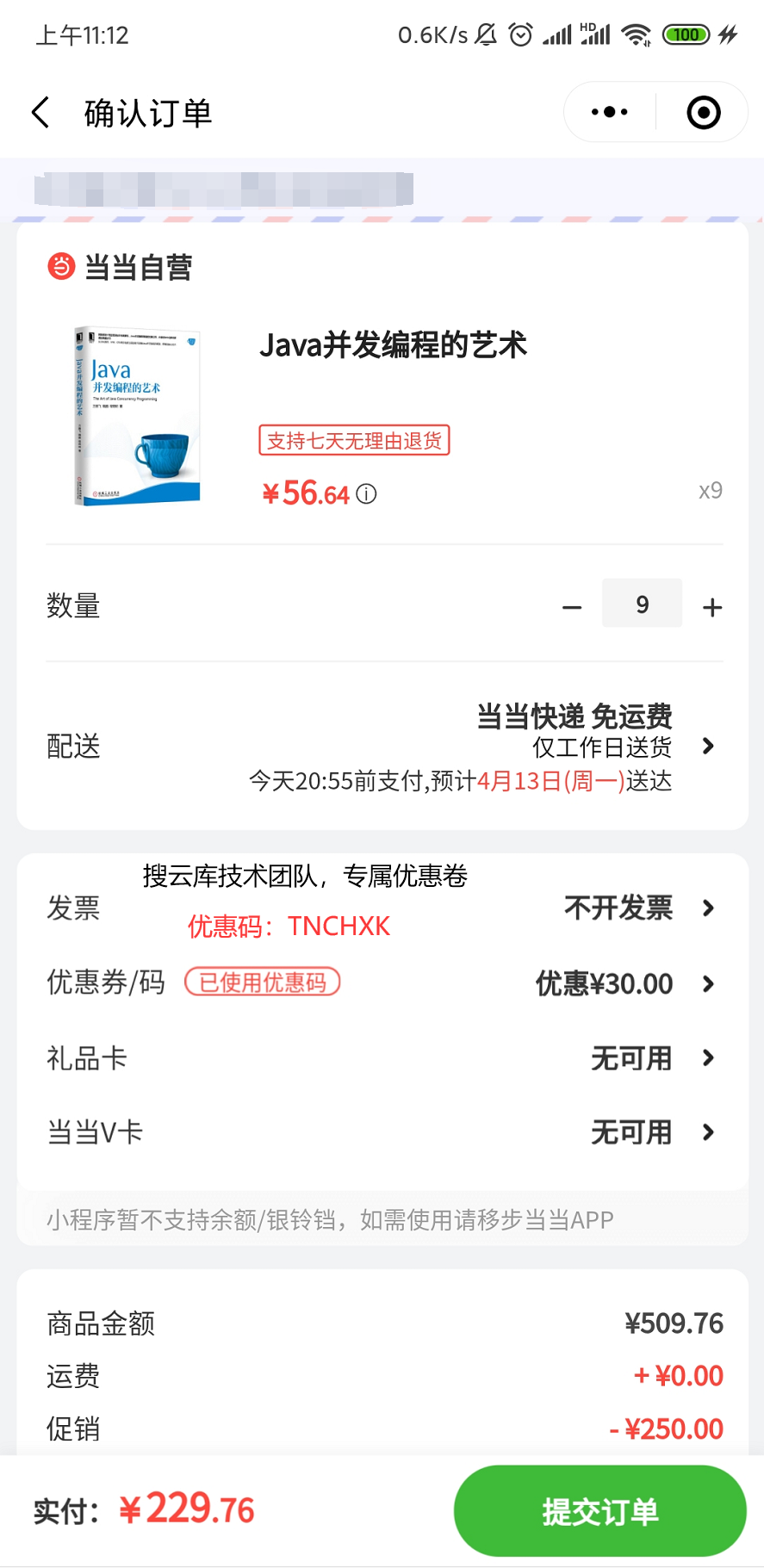The height and width of the screenshot is (1568, 764).
Task: Edit the quantity field showing 9
Action: [643, 604]
